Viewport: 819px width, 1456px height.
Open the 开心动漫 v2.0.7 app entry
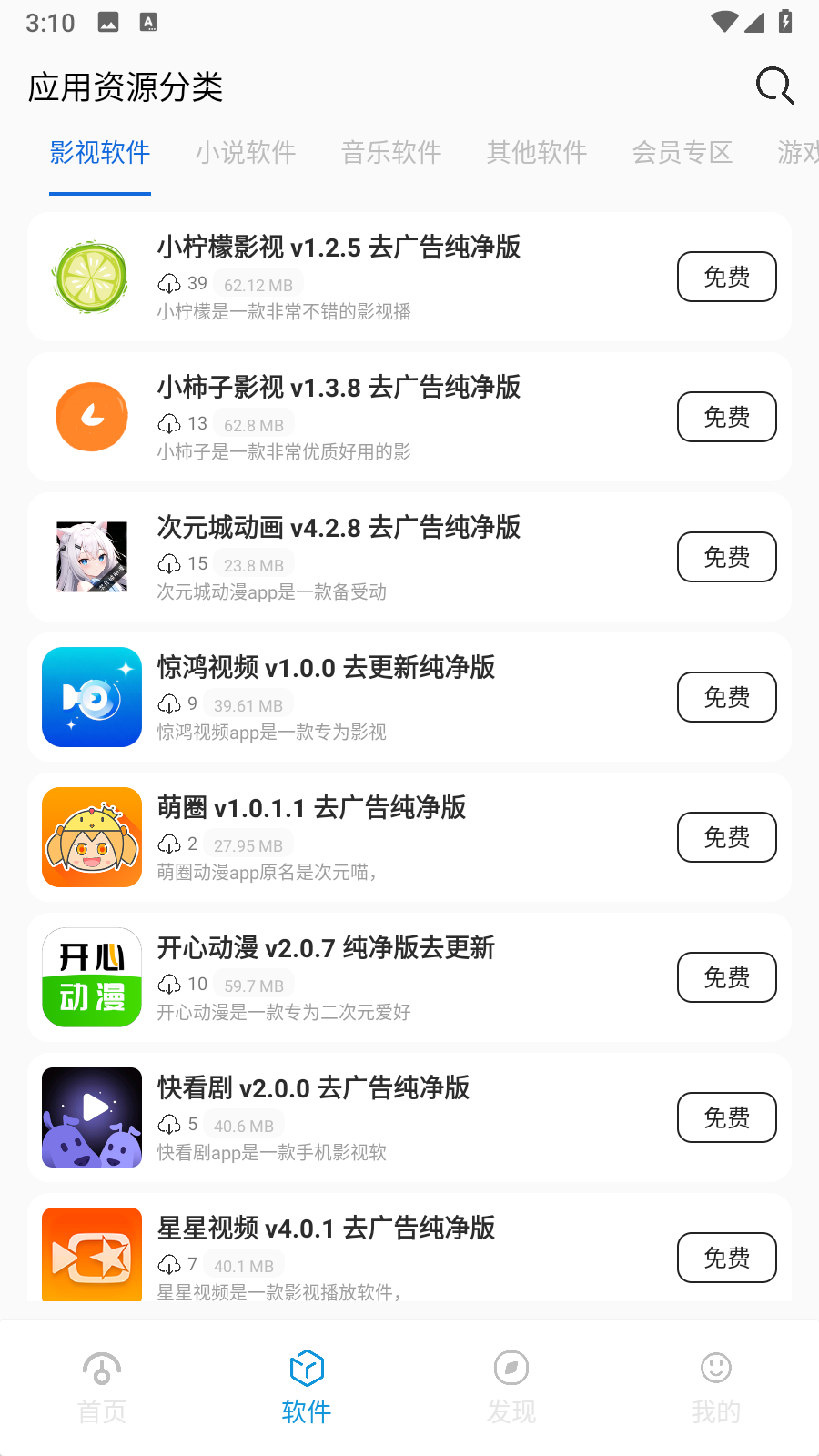(x=409, y=977)
